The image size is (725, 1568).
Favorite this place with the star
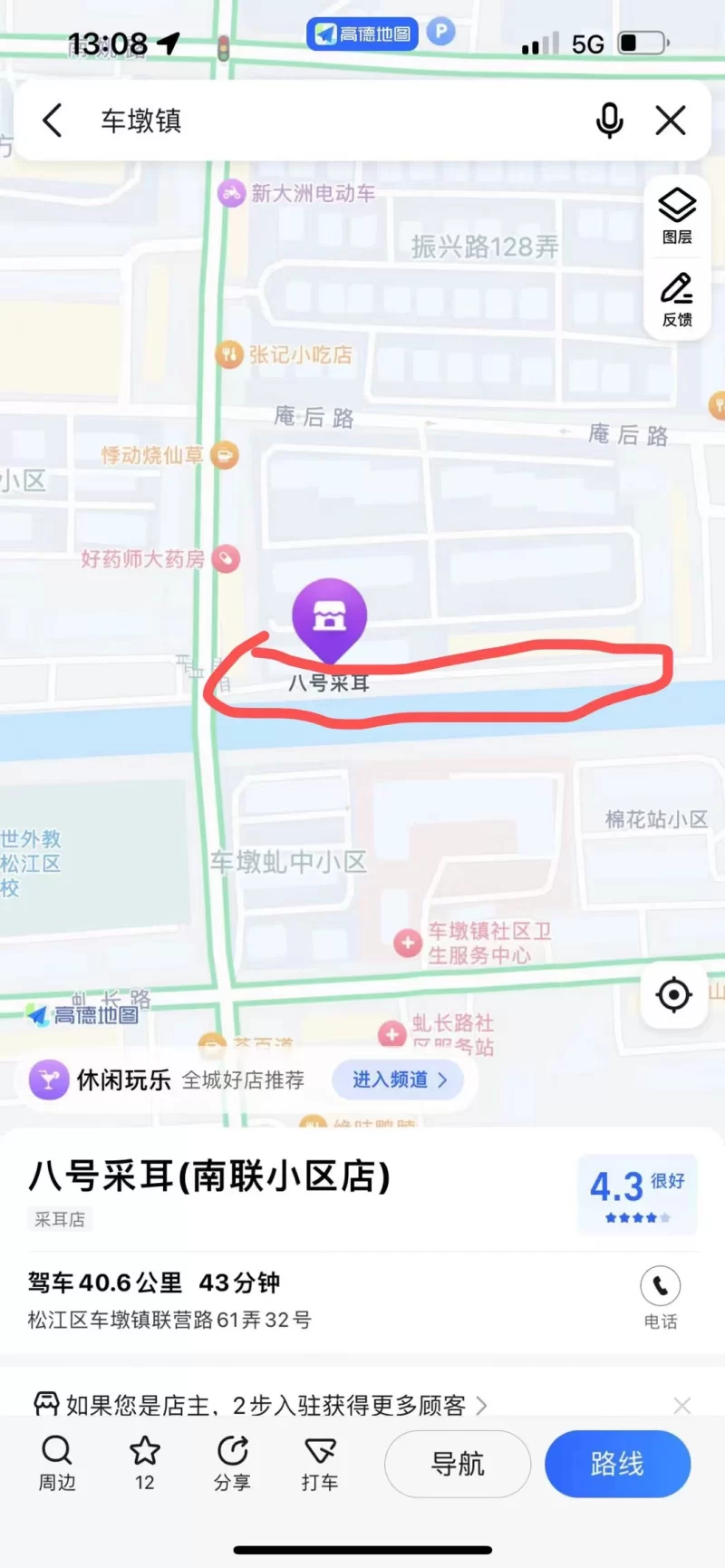point(145,1462)
